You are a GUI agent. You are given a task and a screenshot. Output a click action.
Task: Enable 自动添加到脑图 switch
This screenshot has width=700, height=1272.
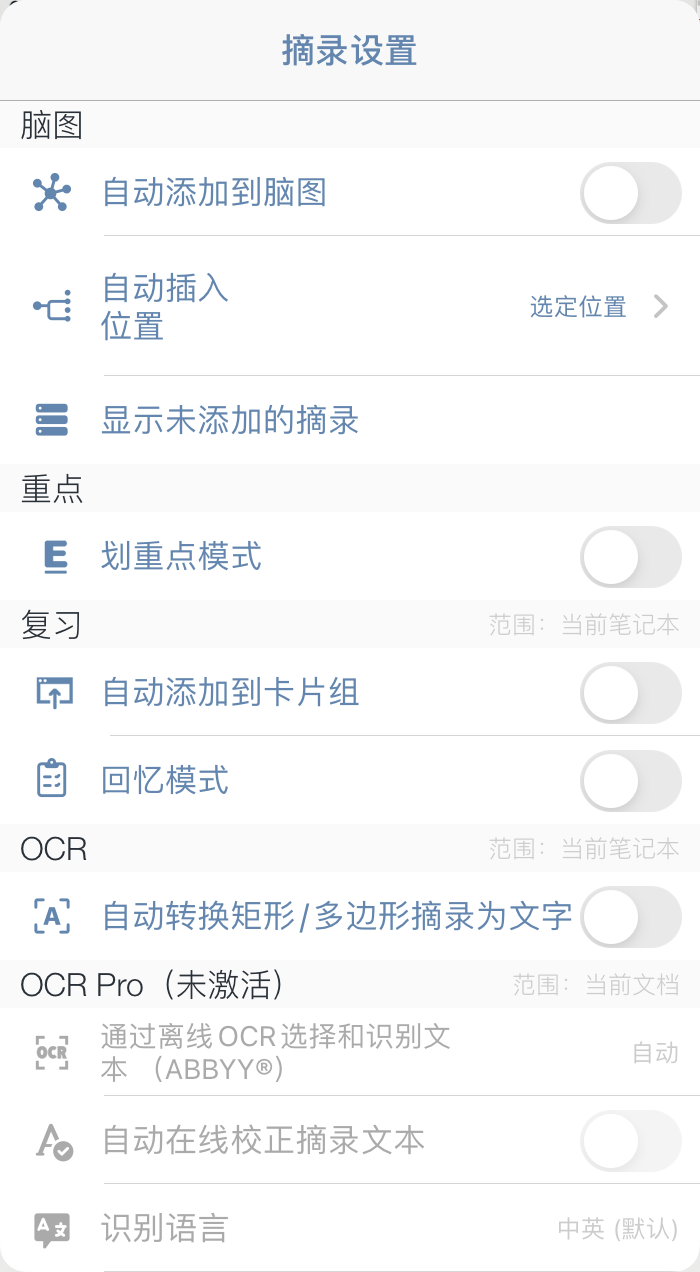click(631, 193)
